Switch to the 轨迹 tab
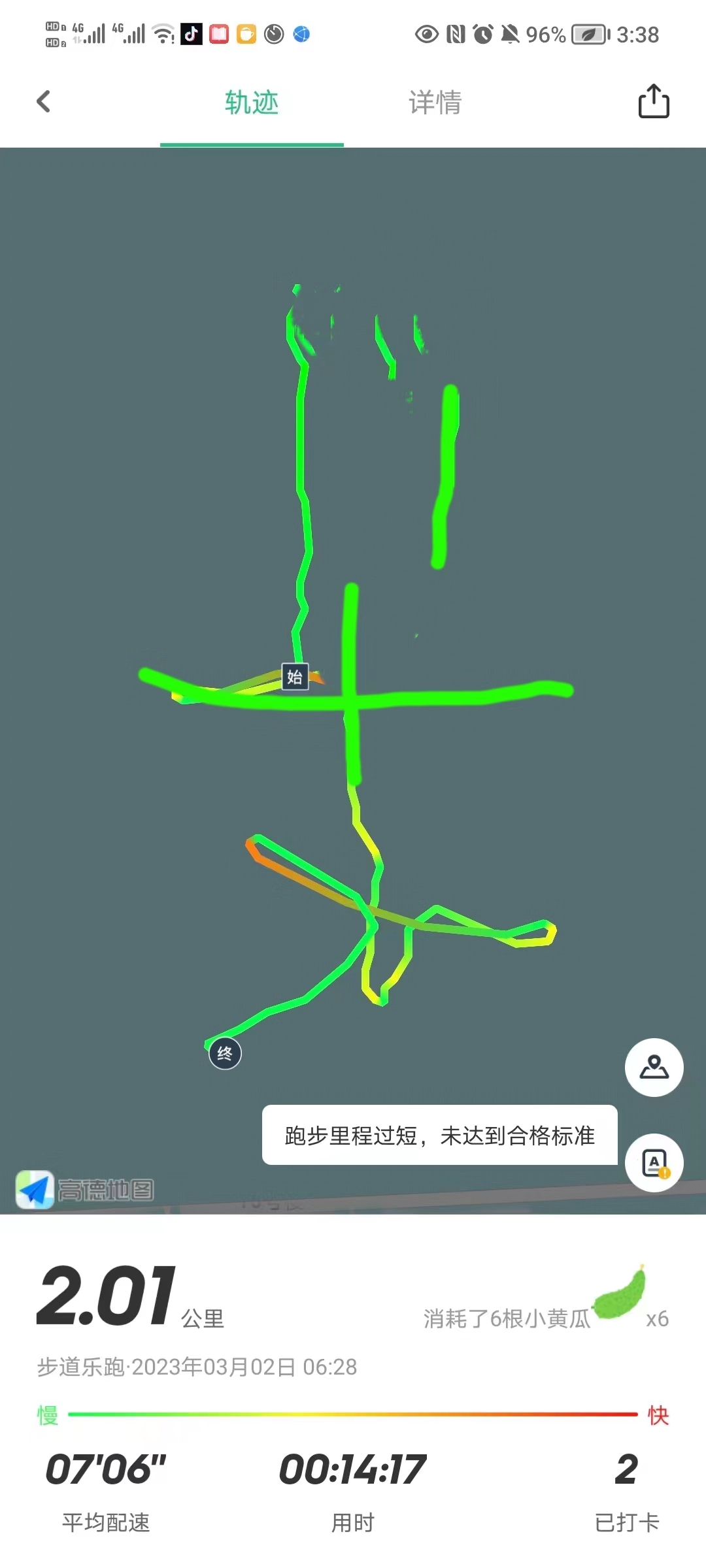The image size is (706, 1568). coord(252,103)
